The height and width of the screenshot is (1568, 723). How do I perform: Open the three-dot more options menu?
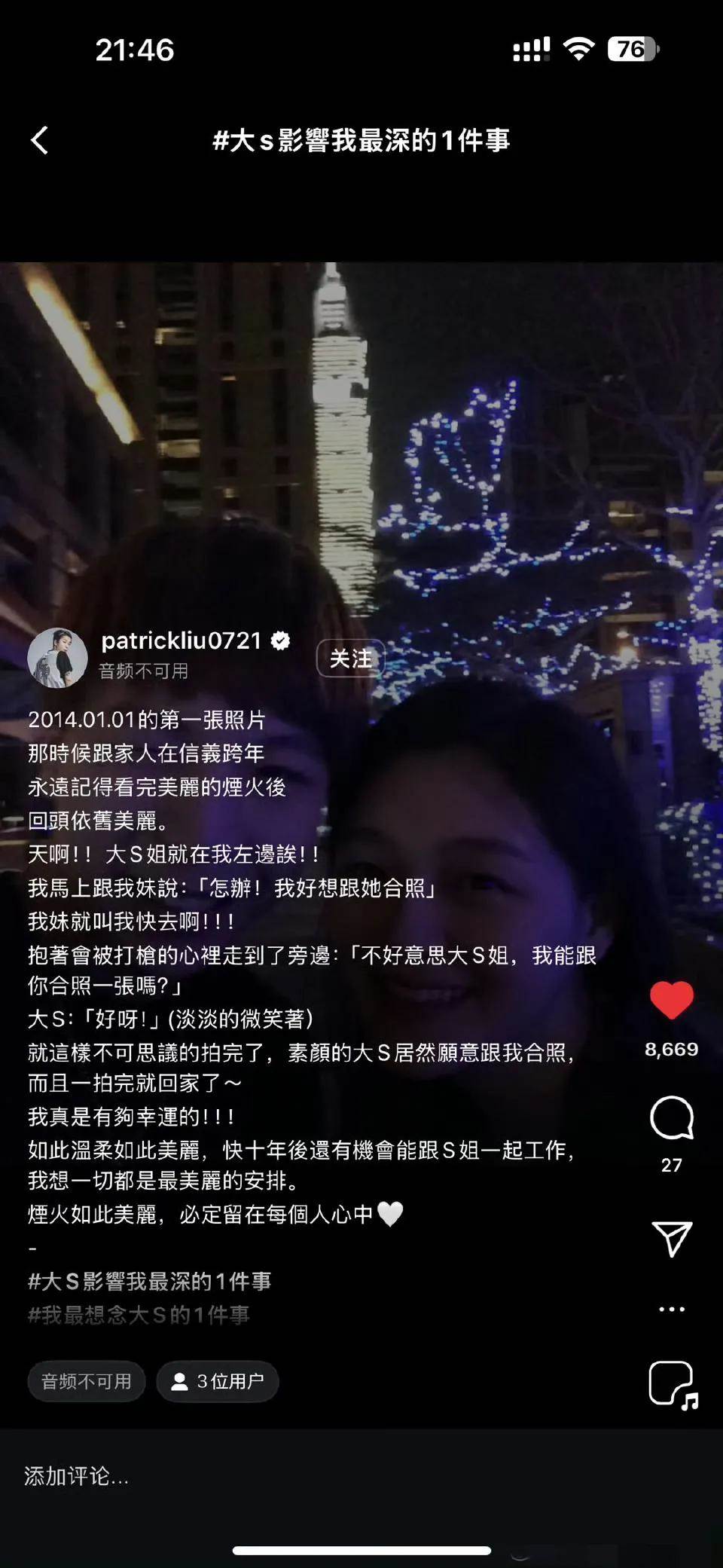click(x=671, y=1310)
